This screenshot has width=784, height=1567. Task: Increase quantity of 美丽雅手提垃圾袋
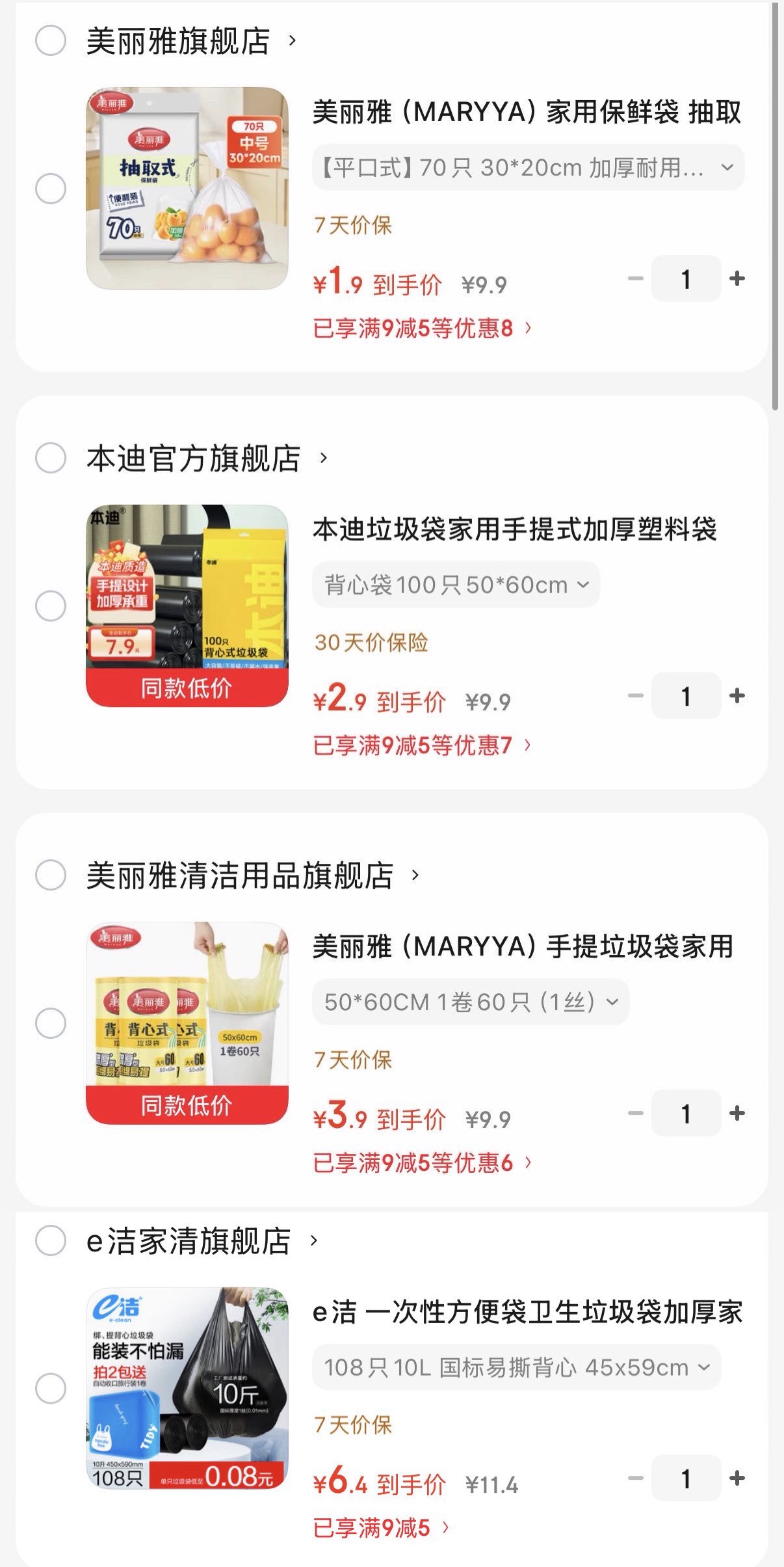tap(737, 1114)
